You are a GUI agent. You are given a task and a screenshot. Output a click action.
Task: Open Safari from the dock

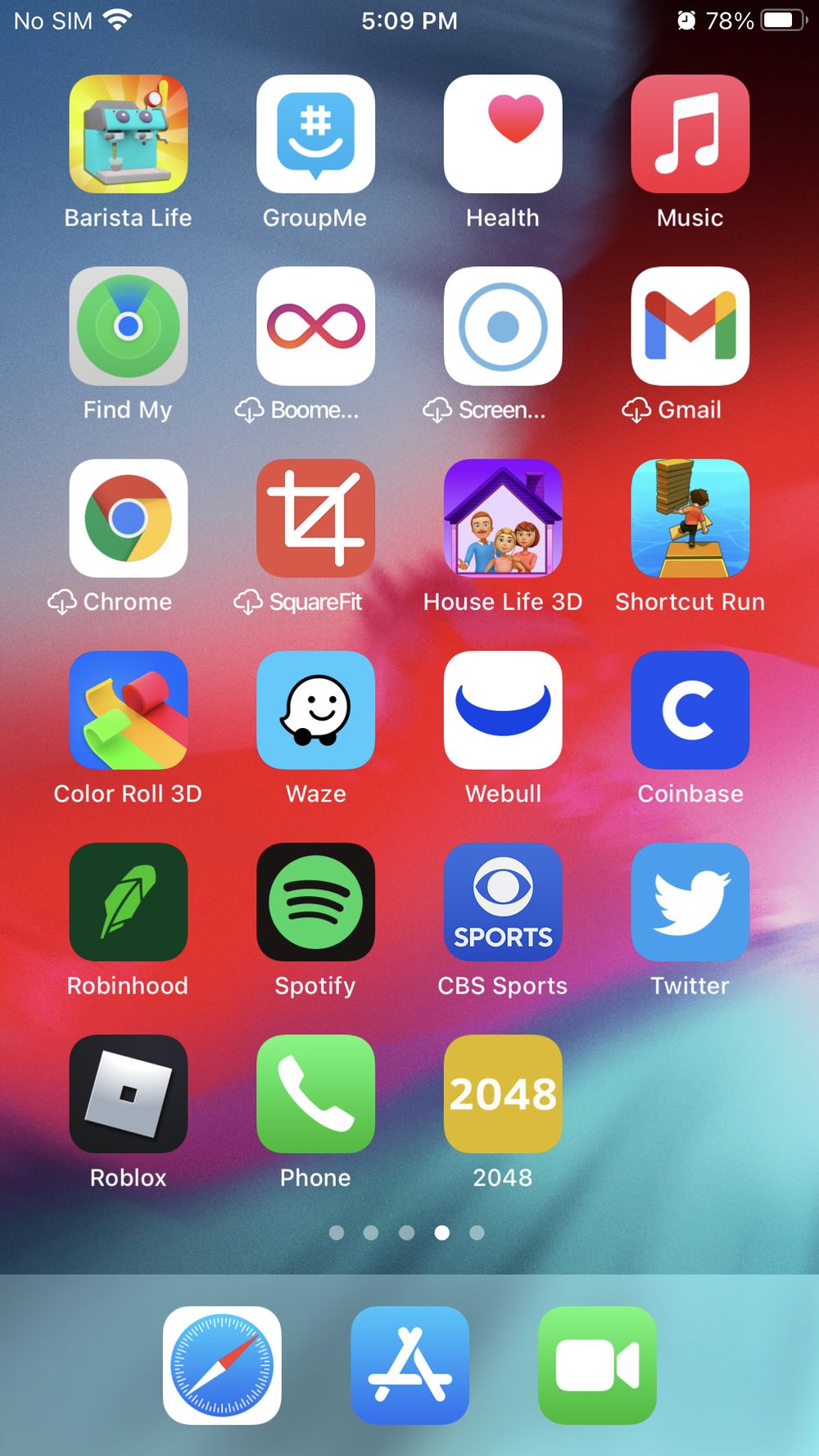[222, 1365]
